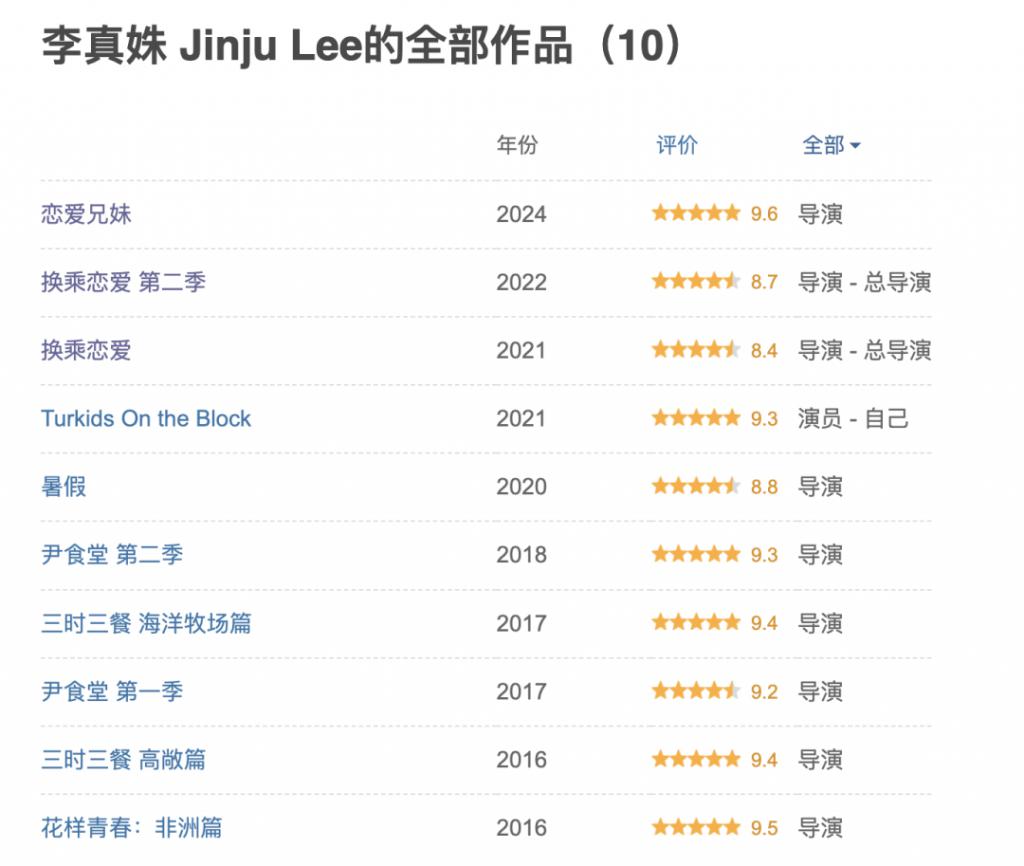Image resolution: width=1024 pixels, height=866 pixels.
Task: Open 三时三餐 高敞篇 page
Action: [123, 760]
